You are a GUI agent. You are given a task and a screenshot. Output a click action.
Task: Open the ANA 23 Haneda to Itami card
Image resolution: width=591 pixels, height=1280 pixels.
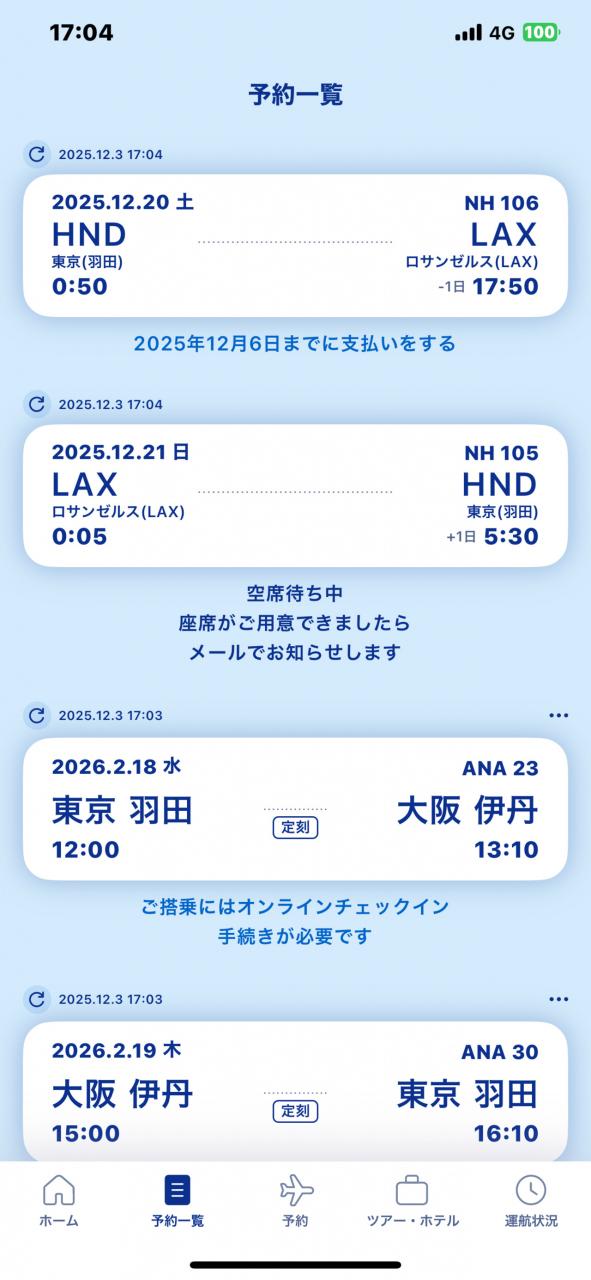click(x=295, y=808)
